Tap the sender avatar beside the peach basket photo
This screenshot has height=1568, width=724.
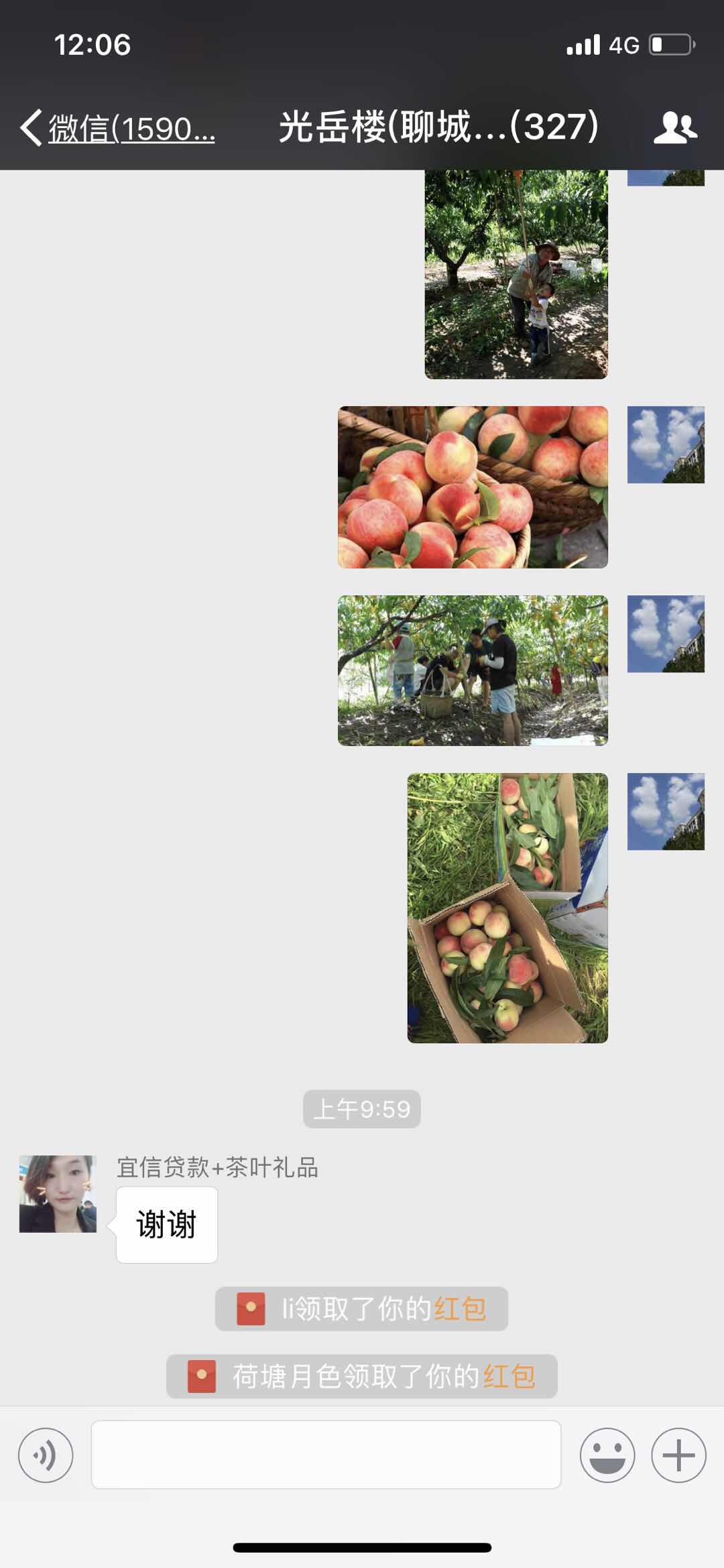tap(666, 444)
